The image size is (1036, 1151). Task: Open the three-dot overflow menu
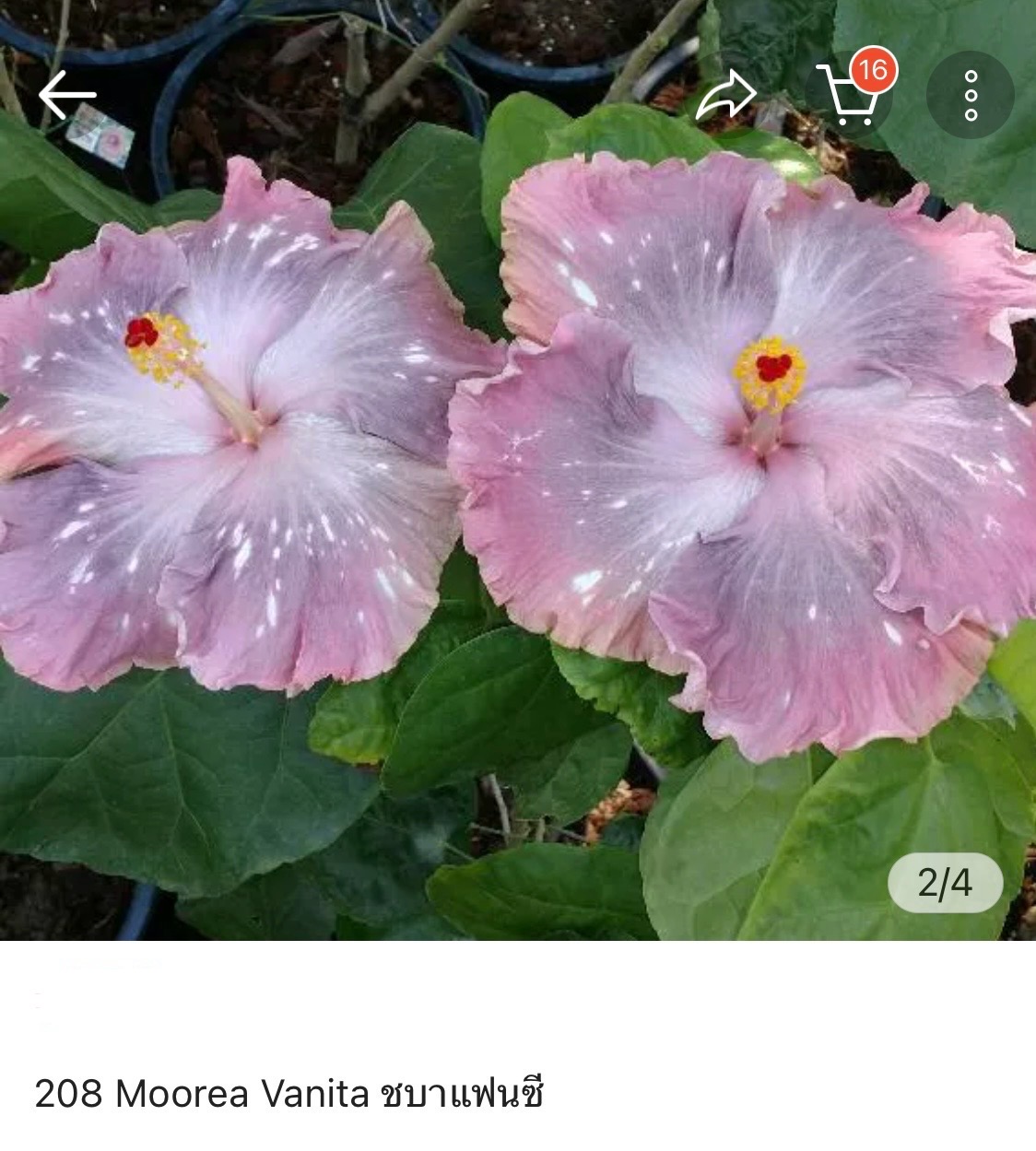click(970, 95)
